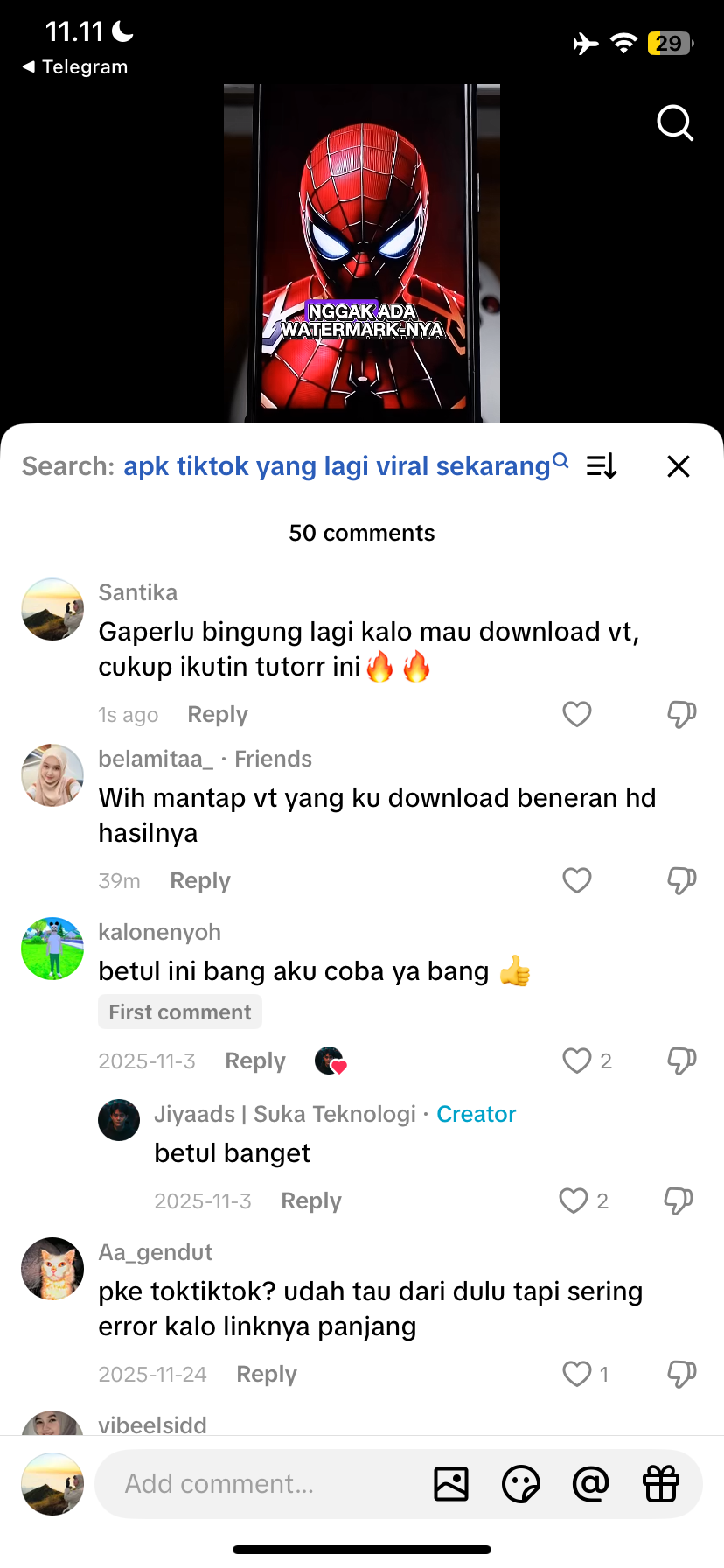Like Aa_gendut's comment

point(577,1374)
